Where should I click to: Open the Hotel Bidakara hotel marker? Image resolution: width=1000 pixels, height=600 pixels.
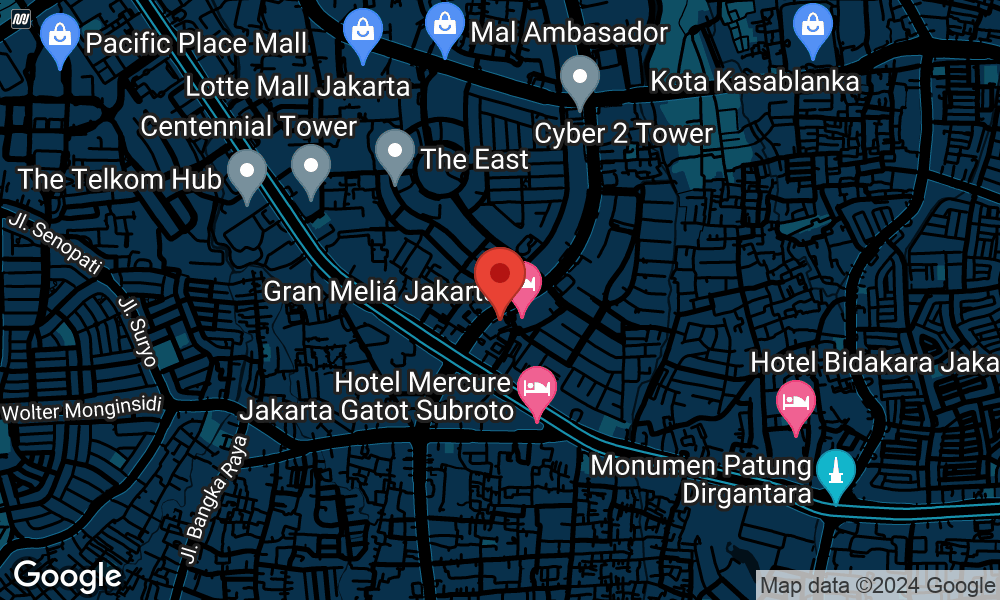[x=796, y=404]
